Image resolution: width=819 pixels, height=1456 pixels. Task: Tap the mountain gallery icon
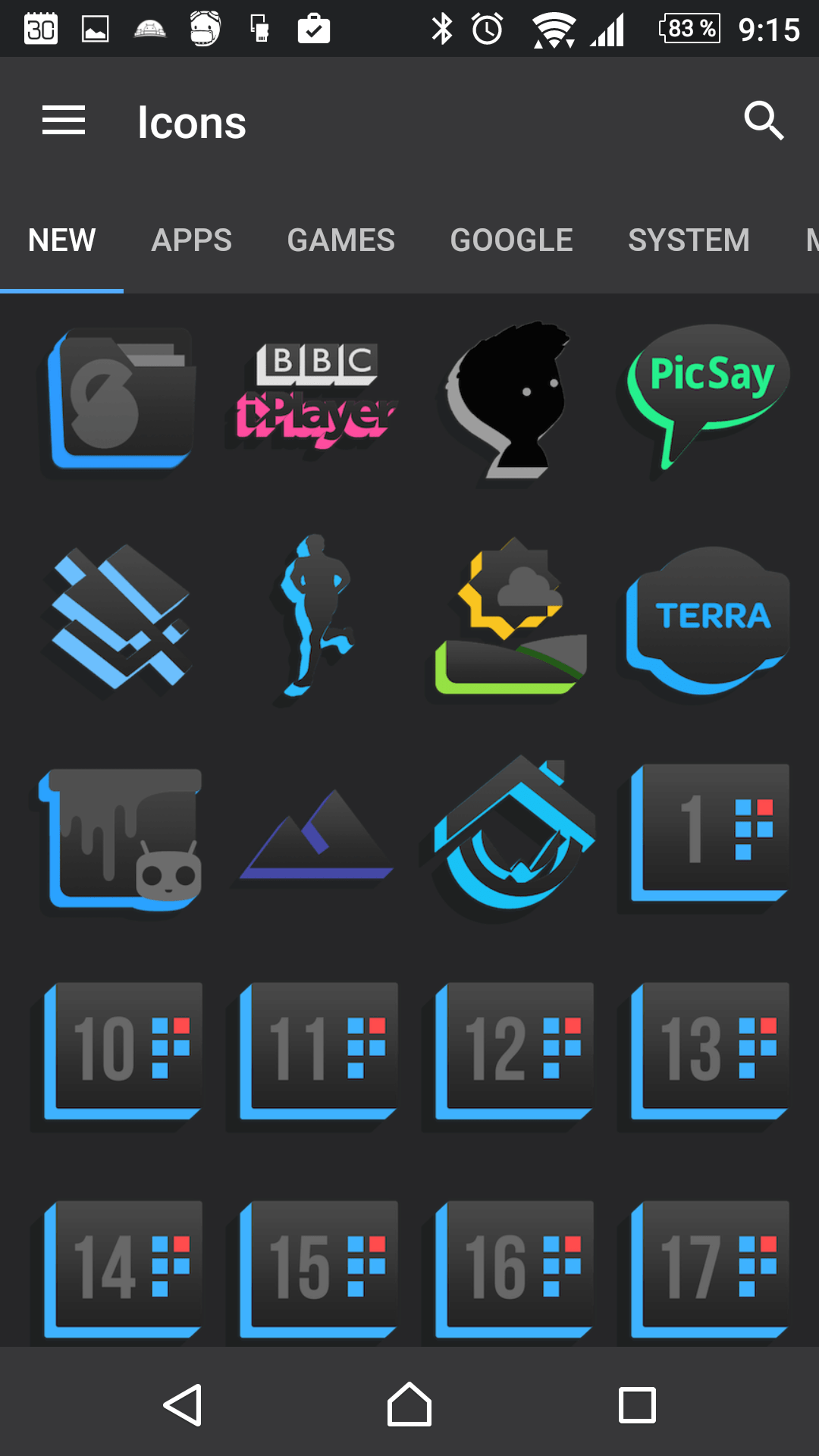point(317,834)
